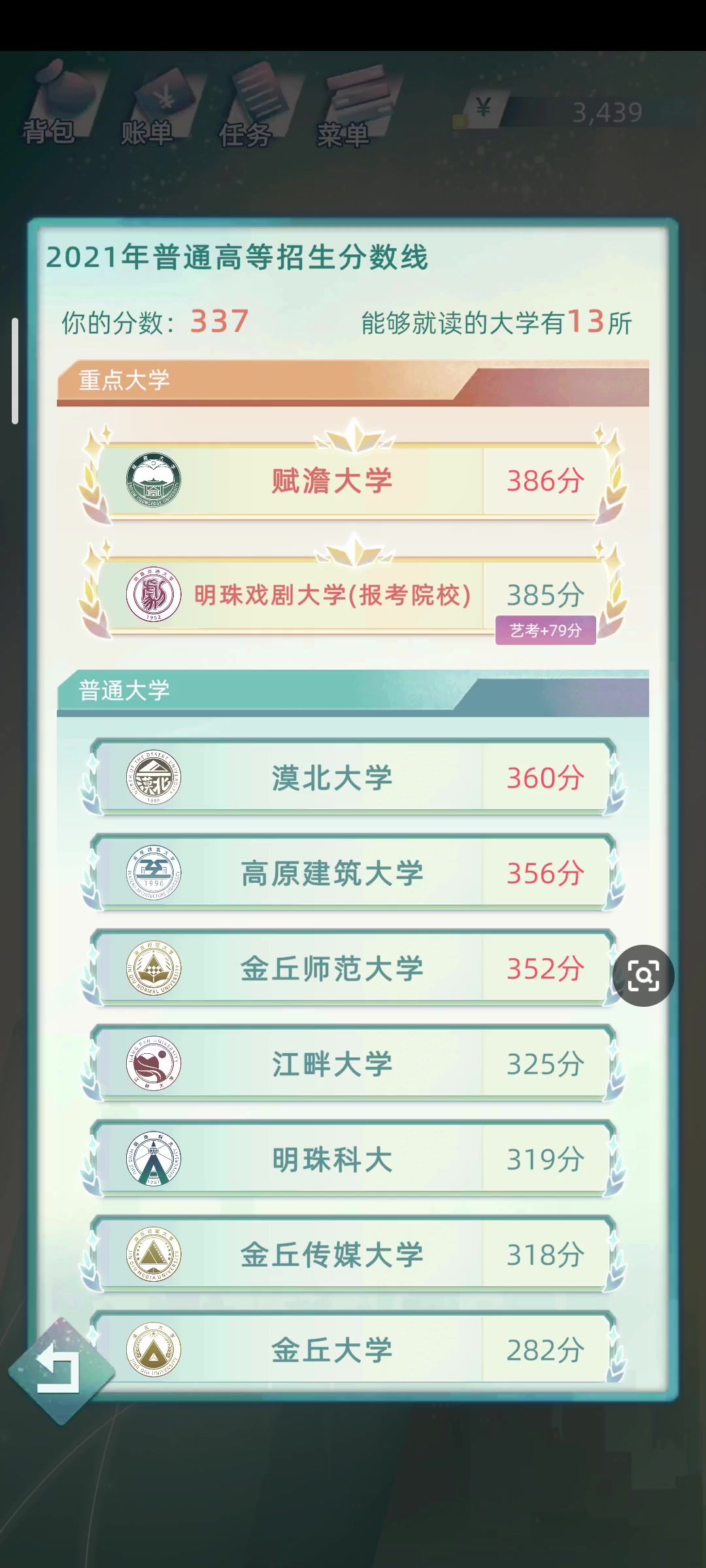Tap the image search lens icon
Viewport: 706px width, 1568px height.
[643, 975]
